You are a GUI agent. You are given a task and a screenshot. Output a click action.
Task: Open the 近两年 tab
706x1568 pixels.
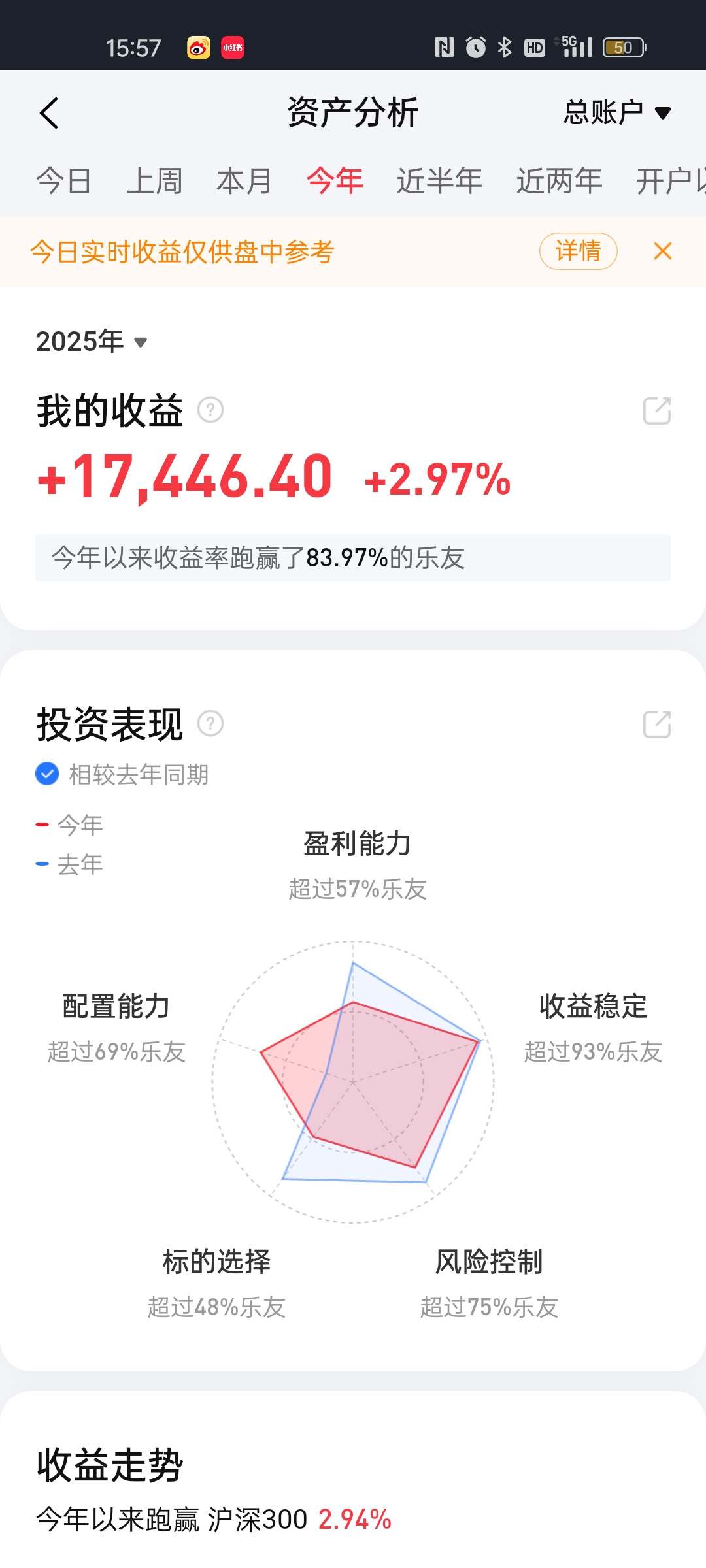coord(559,181)
